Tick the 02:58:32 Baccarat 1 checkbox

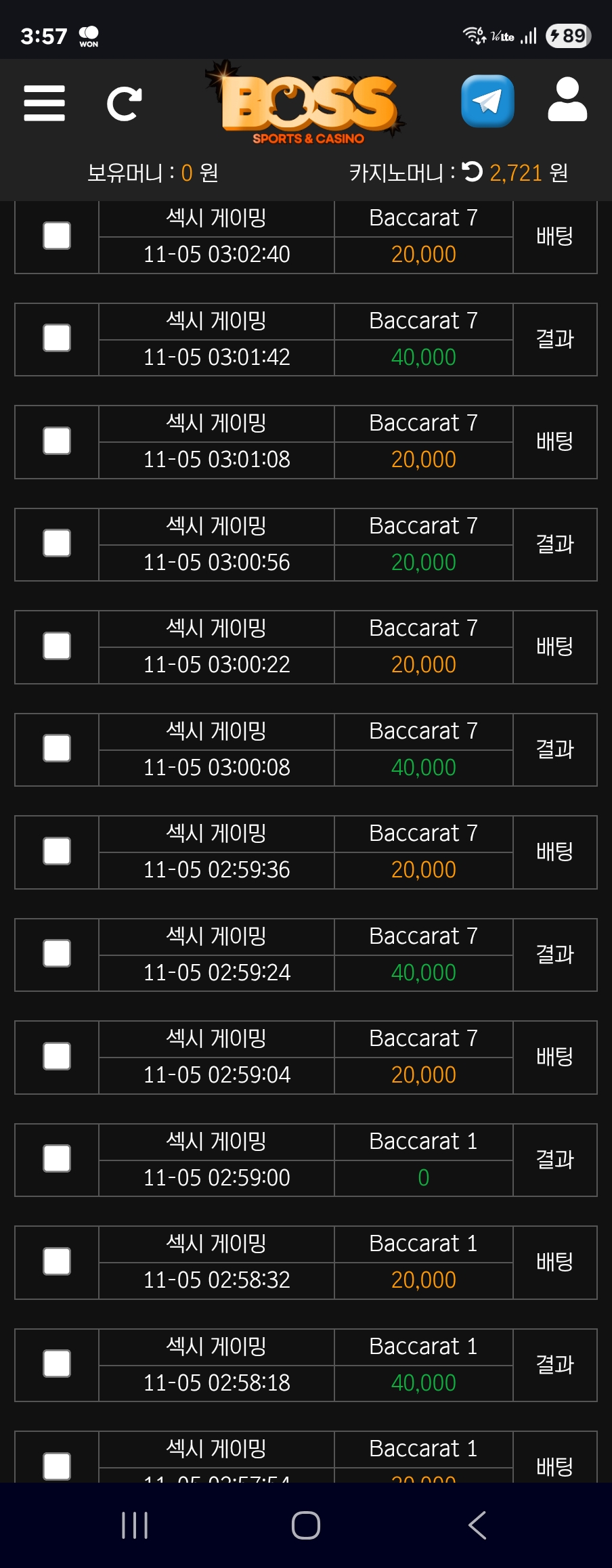57,1261
